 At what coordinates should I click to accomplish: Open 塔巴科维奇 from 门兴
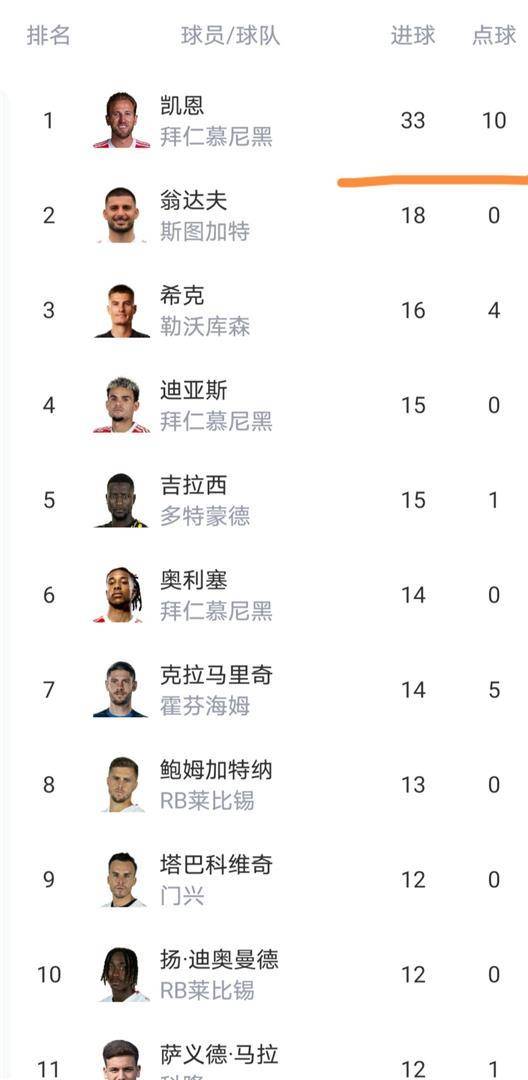coord(264,880)
